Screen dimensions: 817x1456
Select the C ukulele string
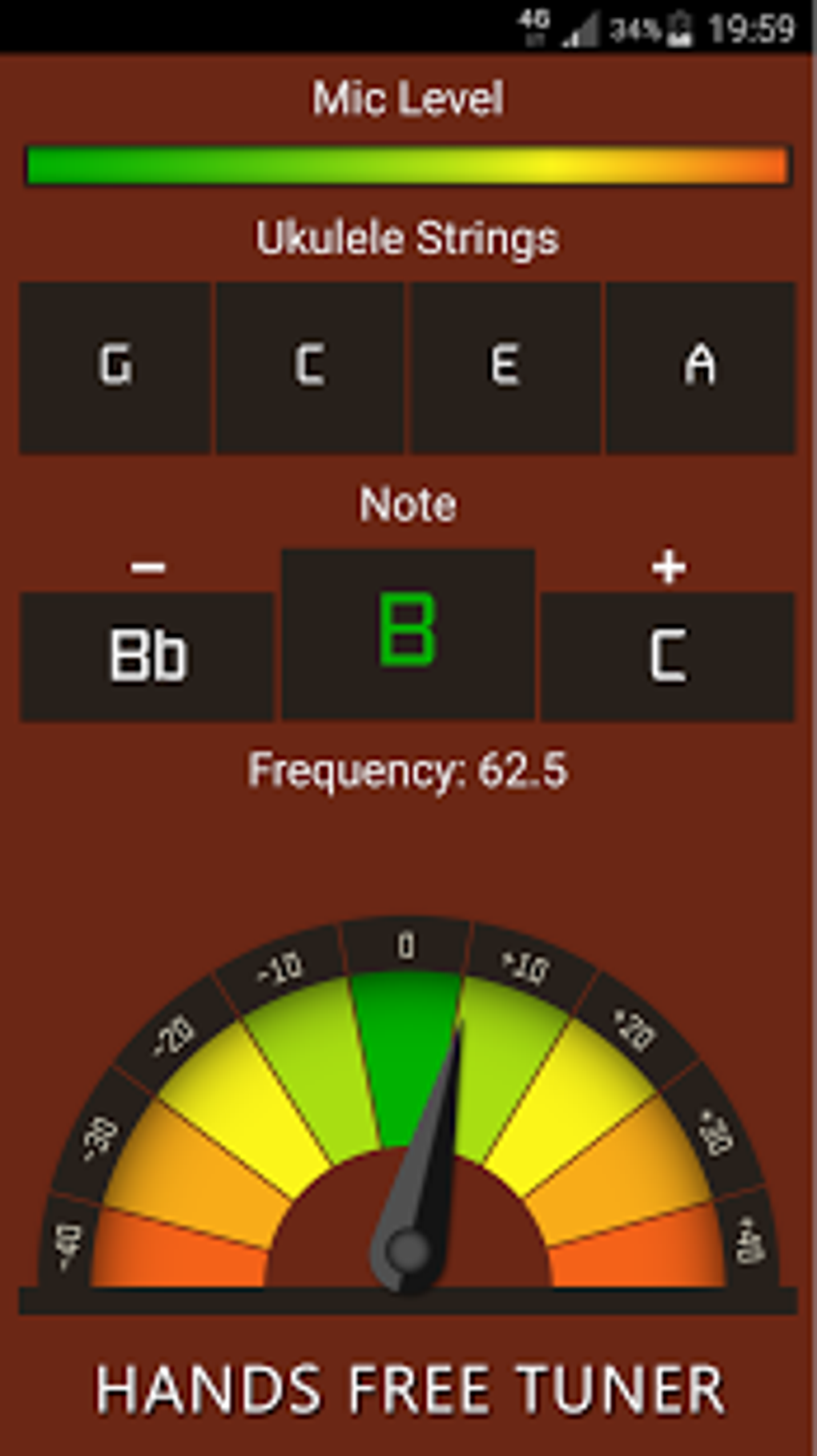point(310,368)
